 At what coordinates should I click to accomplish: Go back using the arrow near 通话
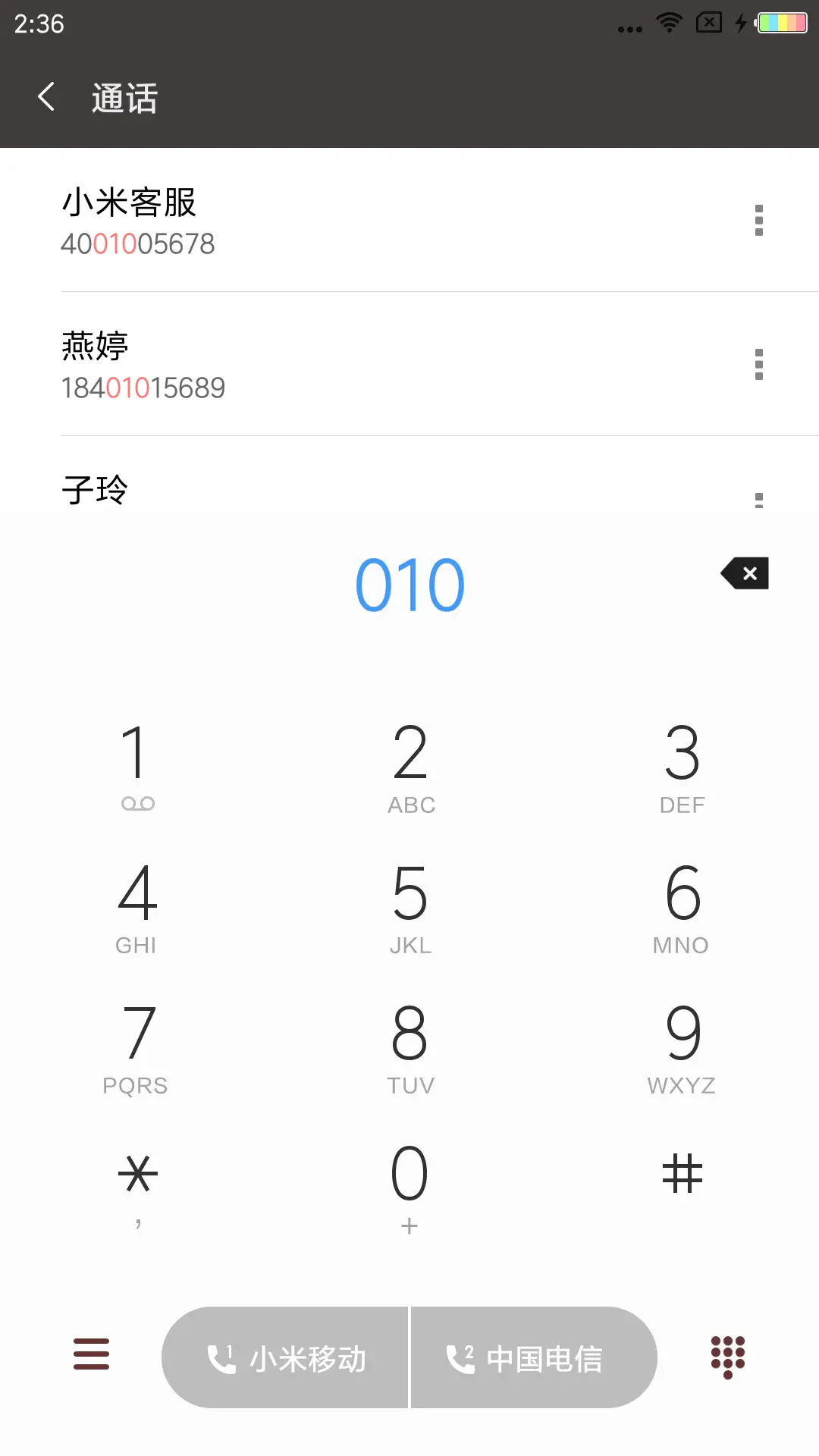pos(45,97)
